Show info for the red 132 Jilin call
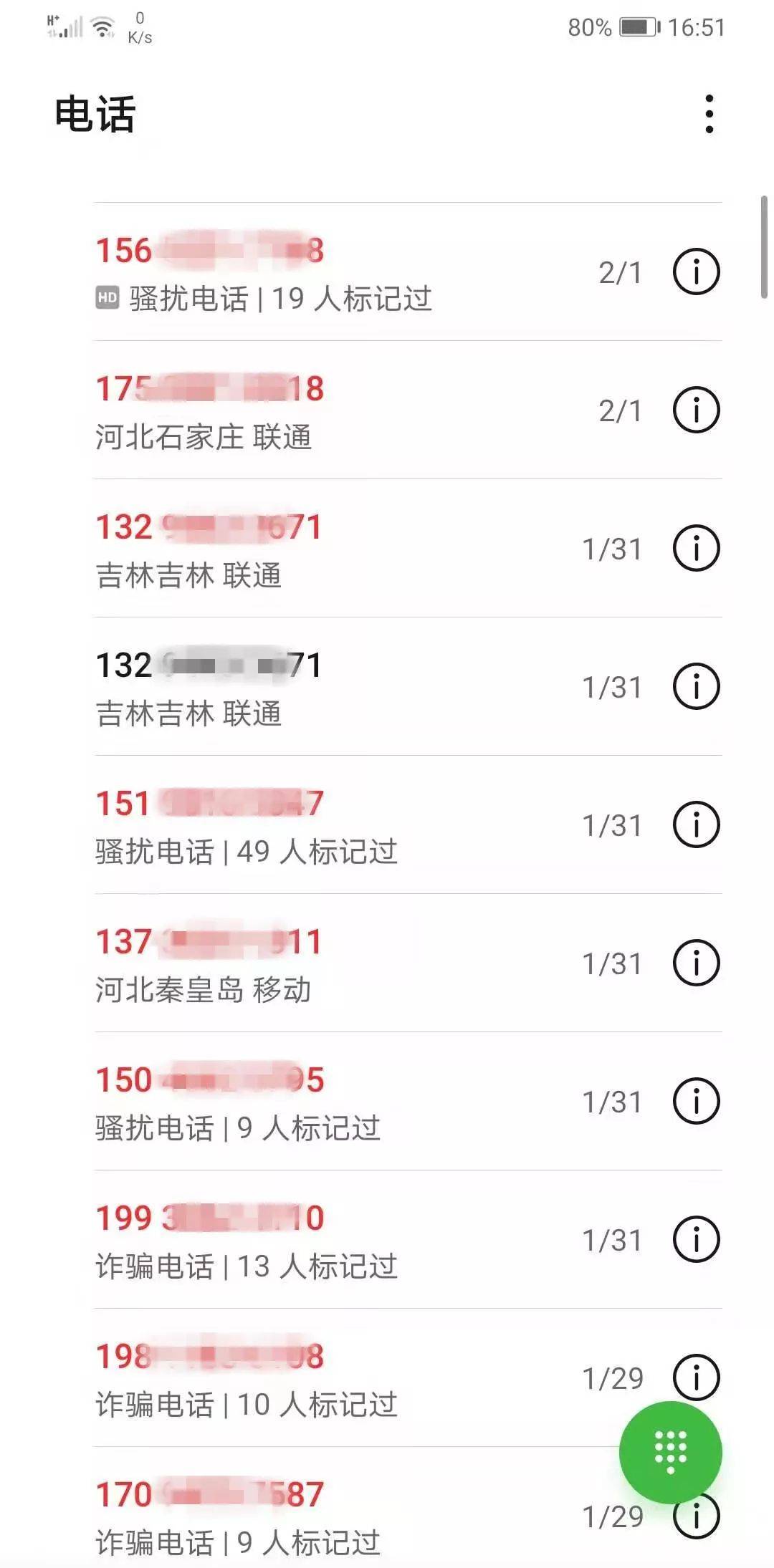The image size is (774, 1568). coord(696,549)
